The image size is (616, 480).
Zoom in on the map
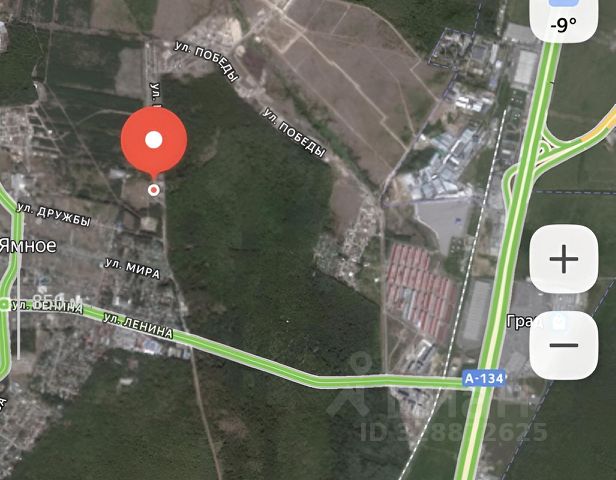[564, 260]
